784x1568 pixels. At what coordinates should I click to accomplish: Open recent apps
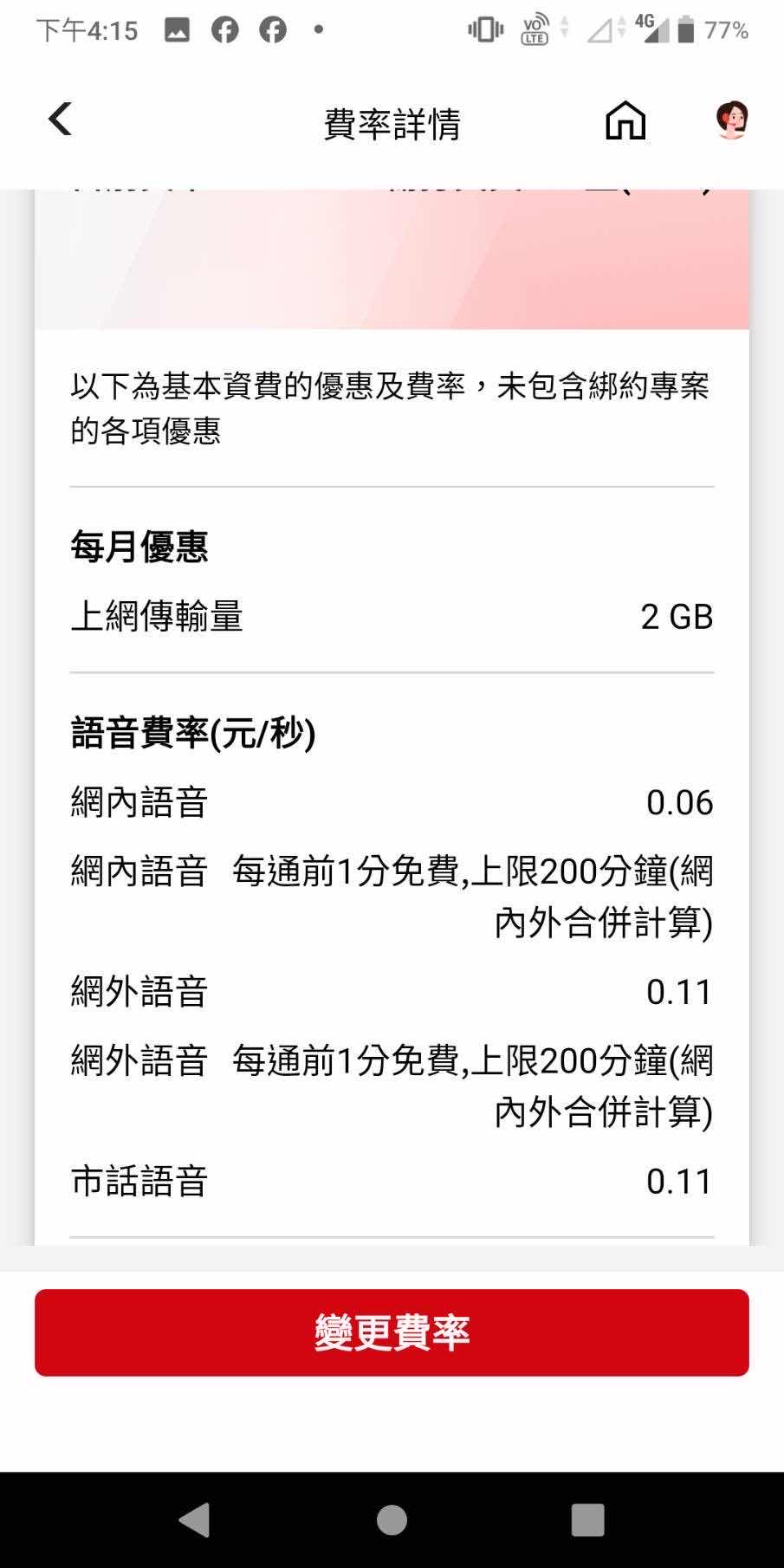click(x=587, y=1519)
